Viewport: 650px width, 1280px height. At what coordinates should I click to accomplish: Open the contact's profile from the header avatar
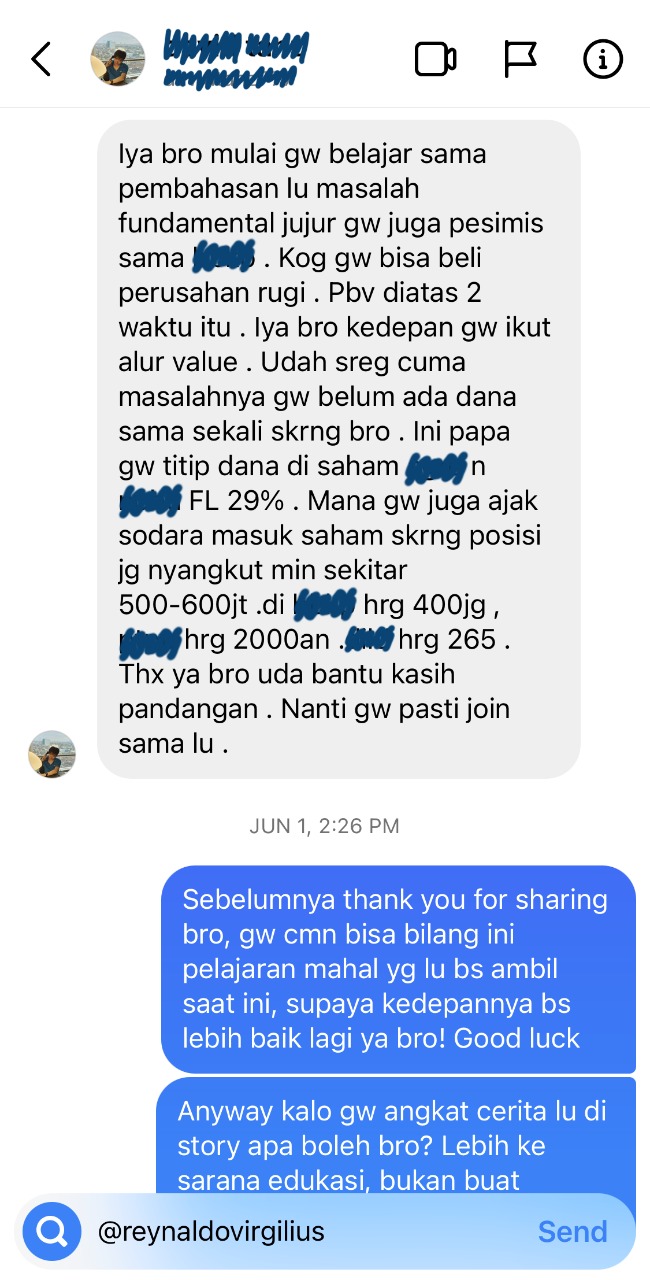(x=117, y=59)
